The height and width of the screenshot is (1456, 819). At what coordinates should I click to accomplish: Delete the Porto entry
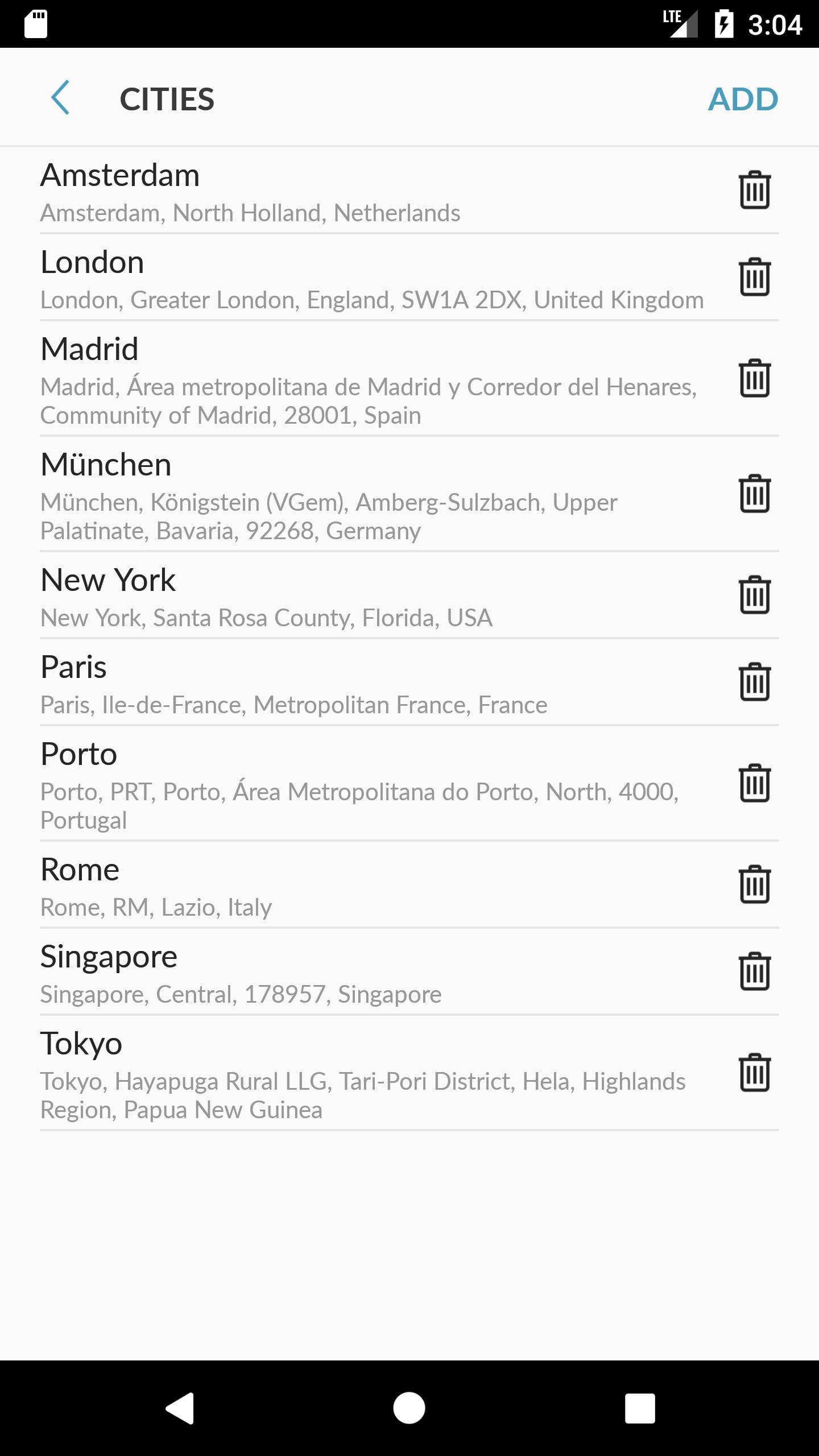coord(755,783)
